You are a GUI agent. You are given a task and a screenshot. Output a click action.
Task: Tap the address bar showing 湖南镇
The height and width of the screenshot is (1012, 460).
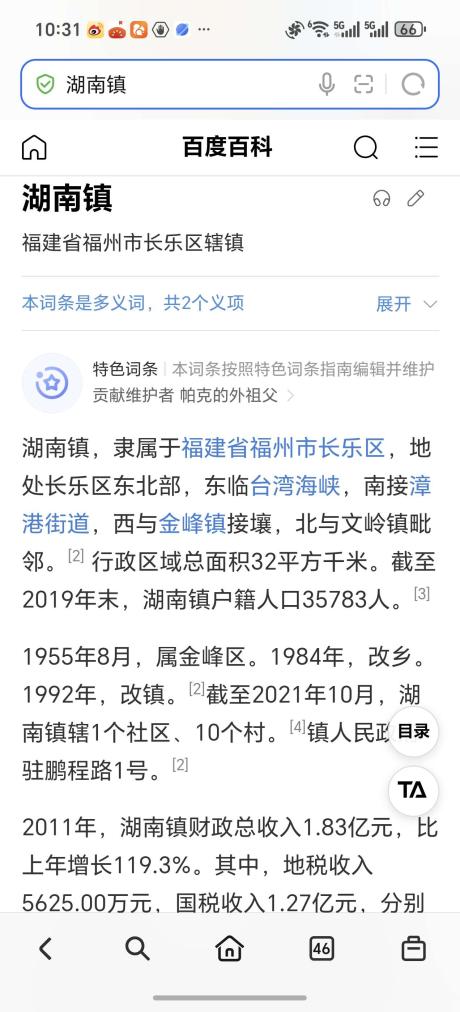[230, 85]
